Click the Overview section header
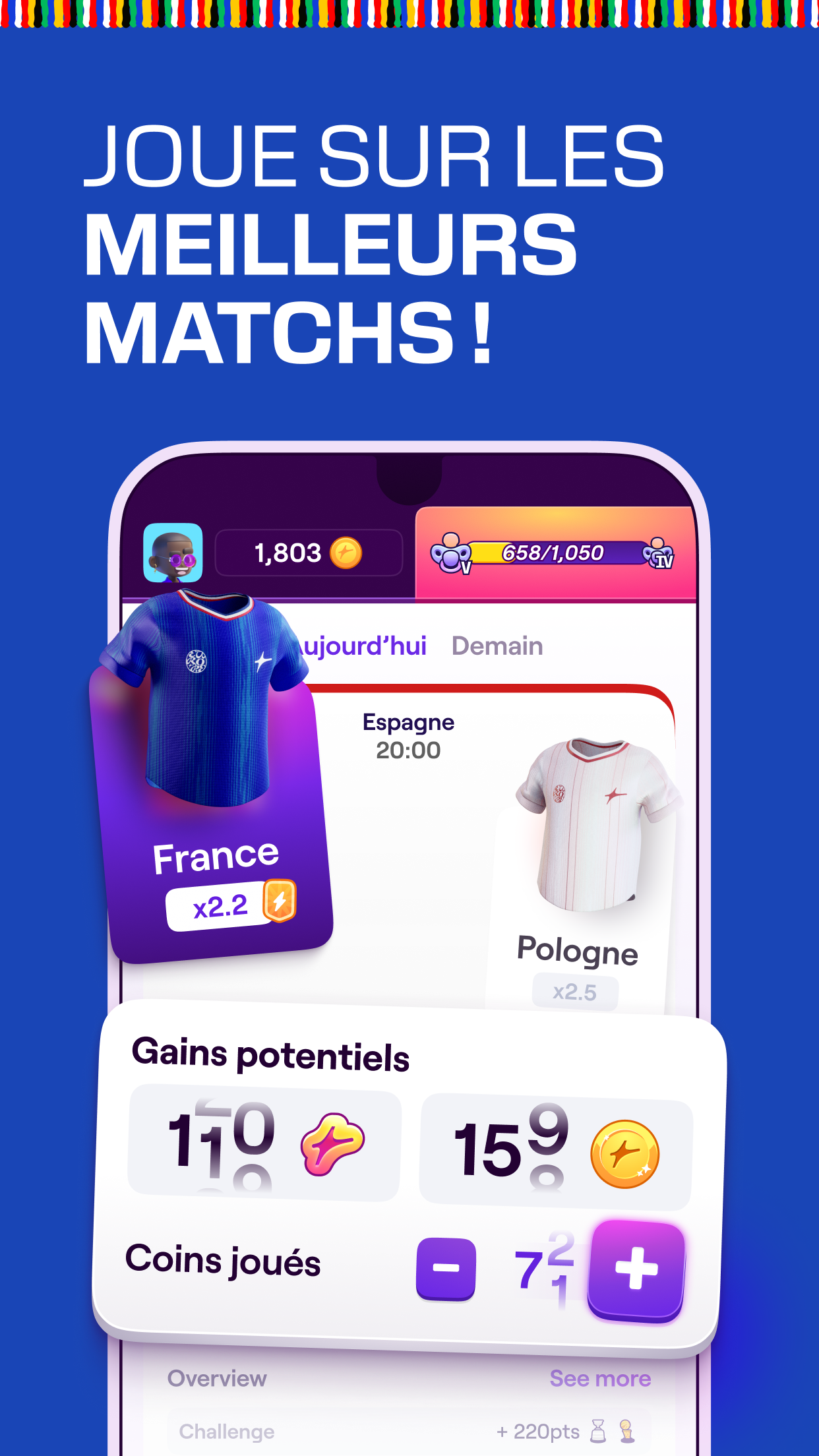The height and width of the screenshot is (1456, 819). tap(217, 1378)
